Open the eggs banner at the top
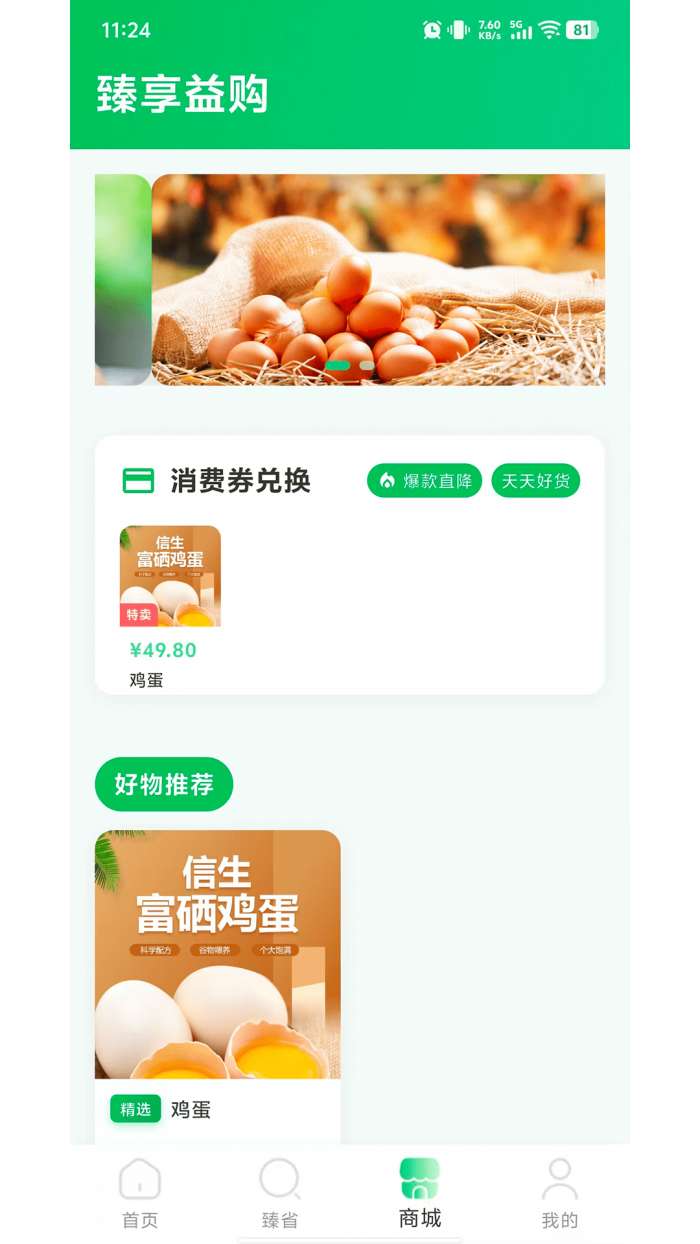 click(378, 279)
